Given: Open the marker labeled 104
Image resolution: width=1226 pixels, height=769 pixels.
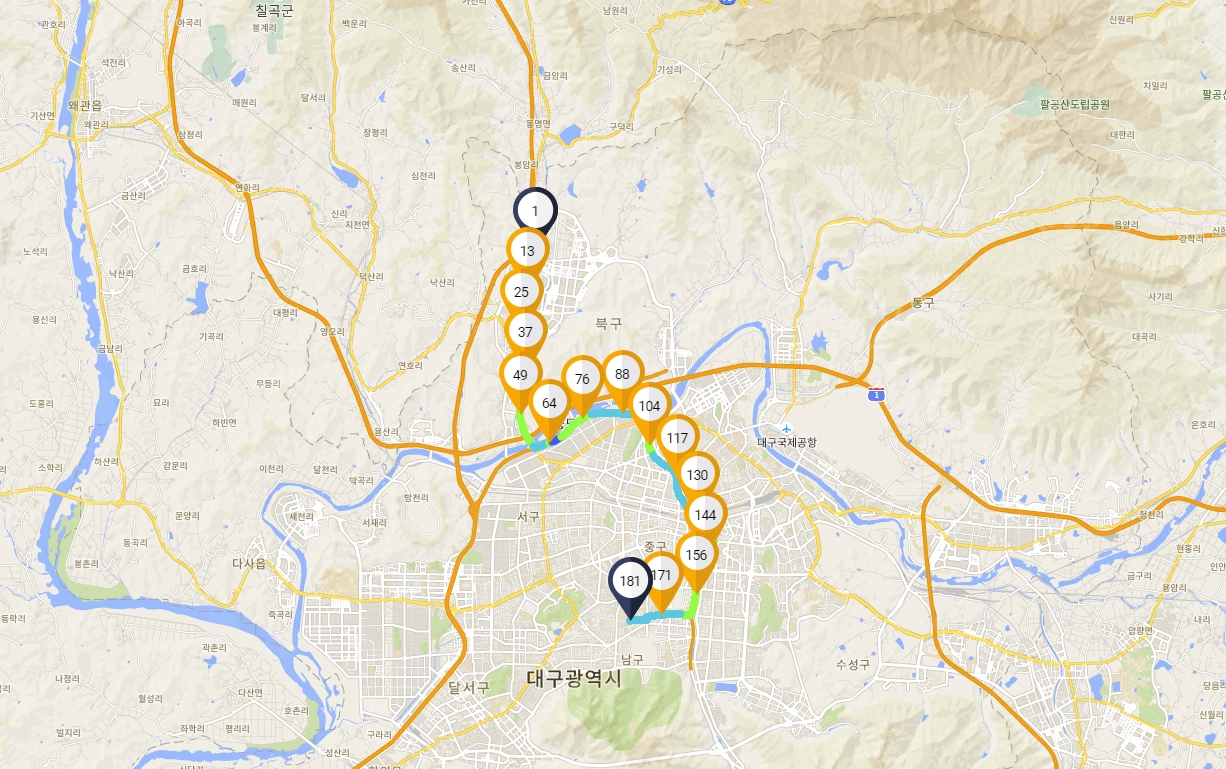Looking at the screenshot, I should click(x=649, y=406).
